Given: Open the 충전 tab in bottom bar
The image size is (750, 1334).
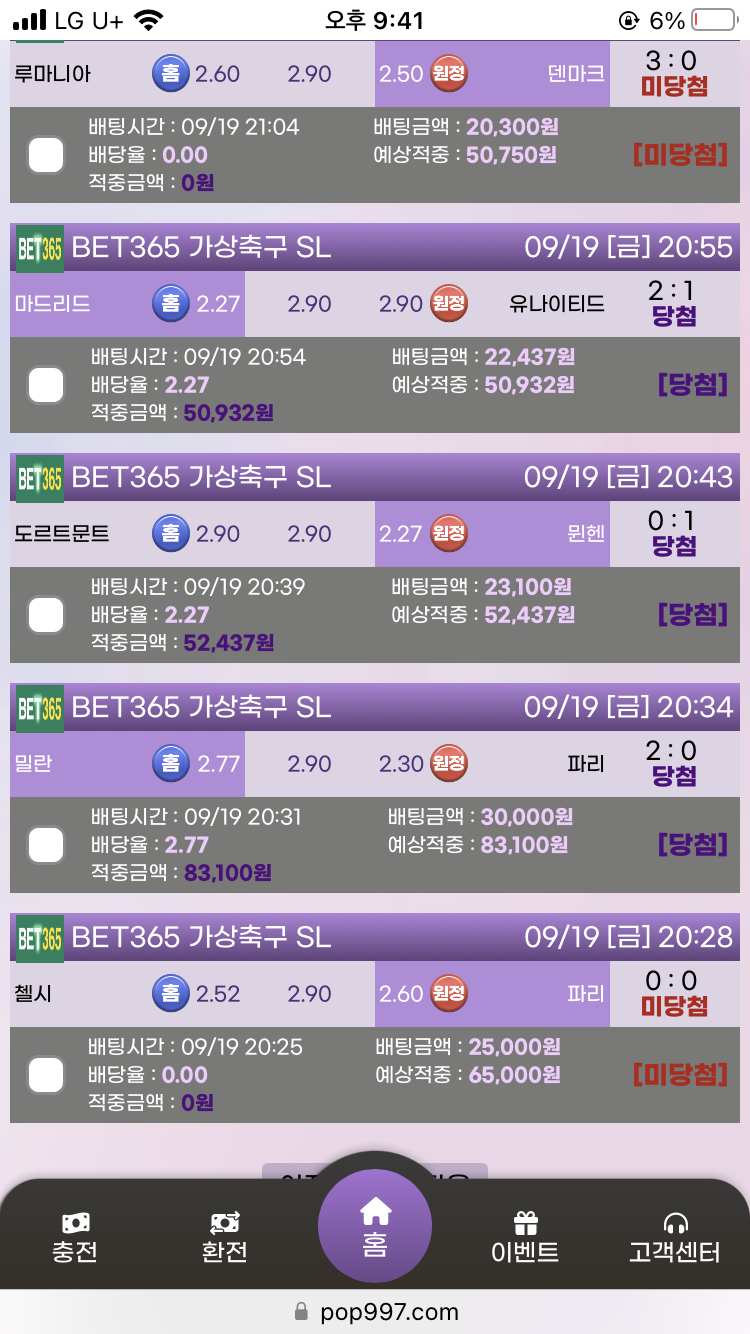Looking at the screenshot, I should (x=76, y=1237).
